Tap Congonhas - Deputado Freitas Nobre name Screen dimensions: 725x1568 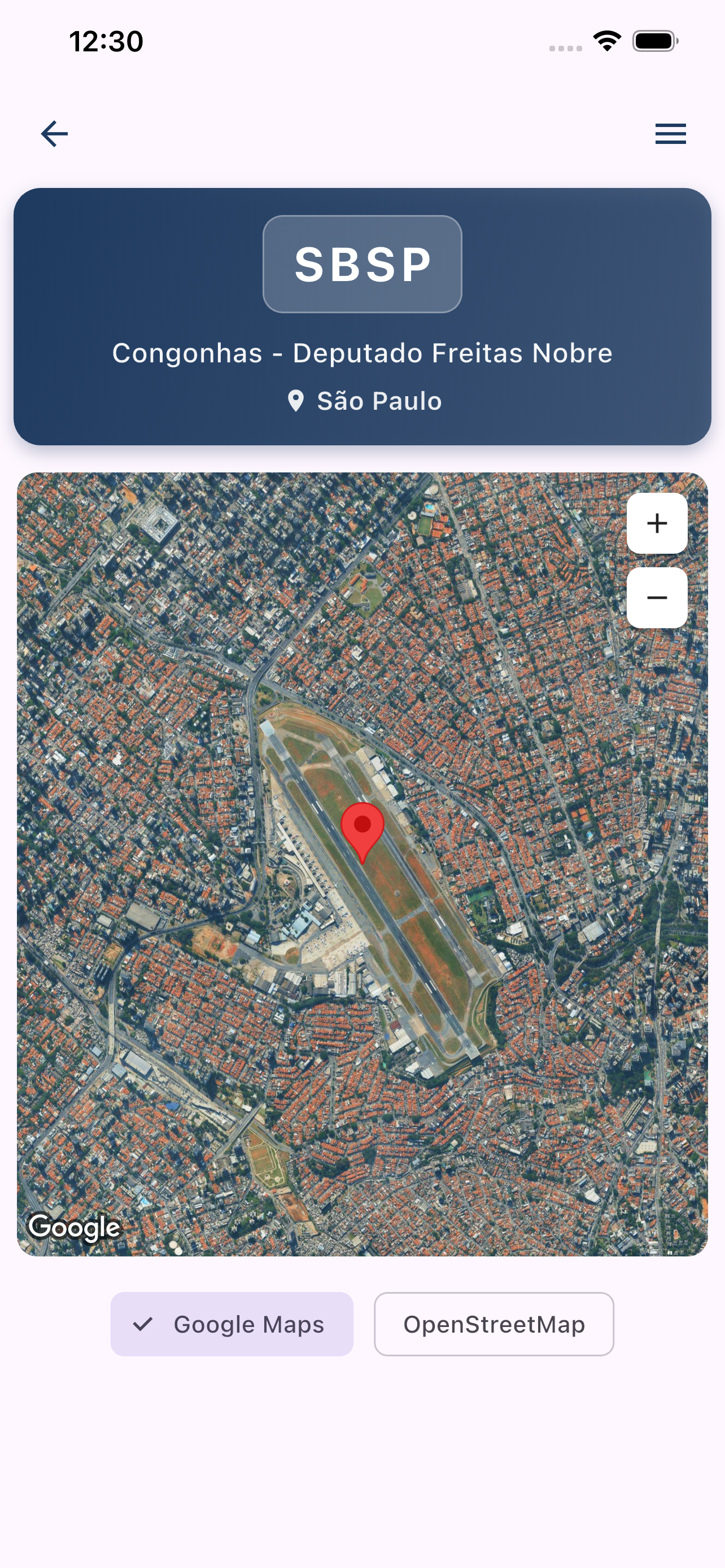click(362, 353)
